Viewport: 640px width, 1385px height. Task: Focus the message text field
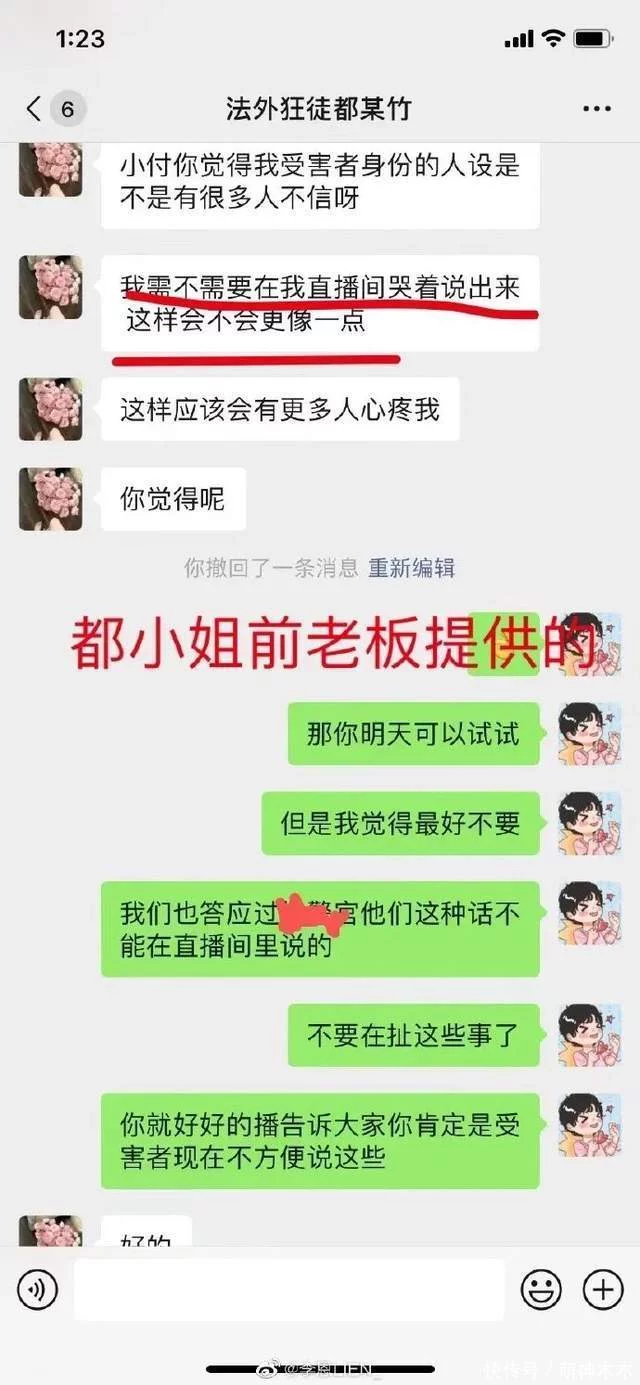pyautogui.click(x=289, y=1291)
